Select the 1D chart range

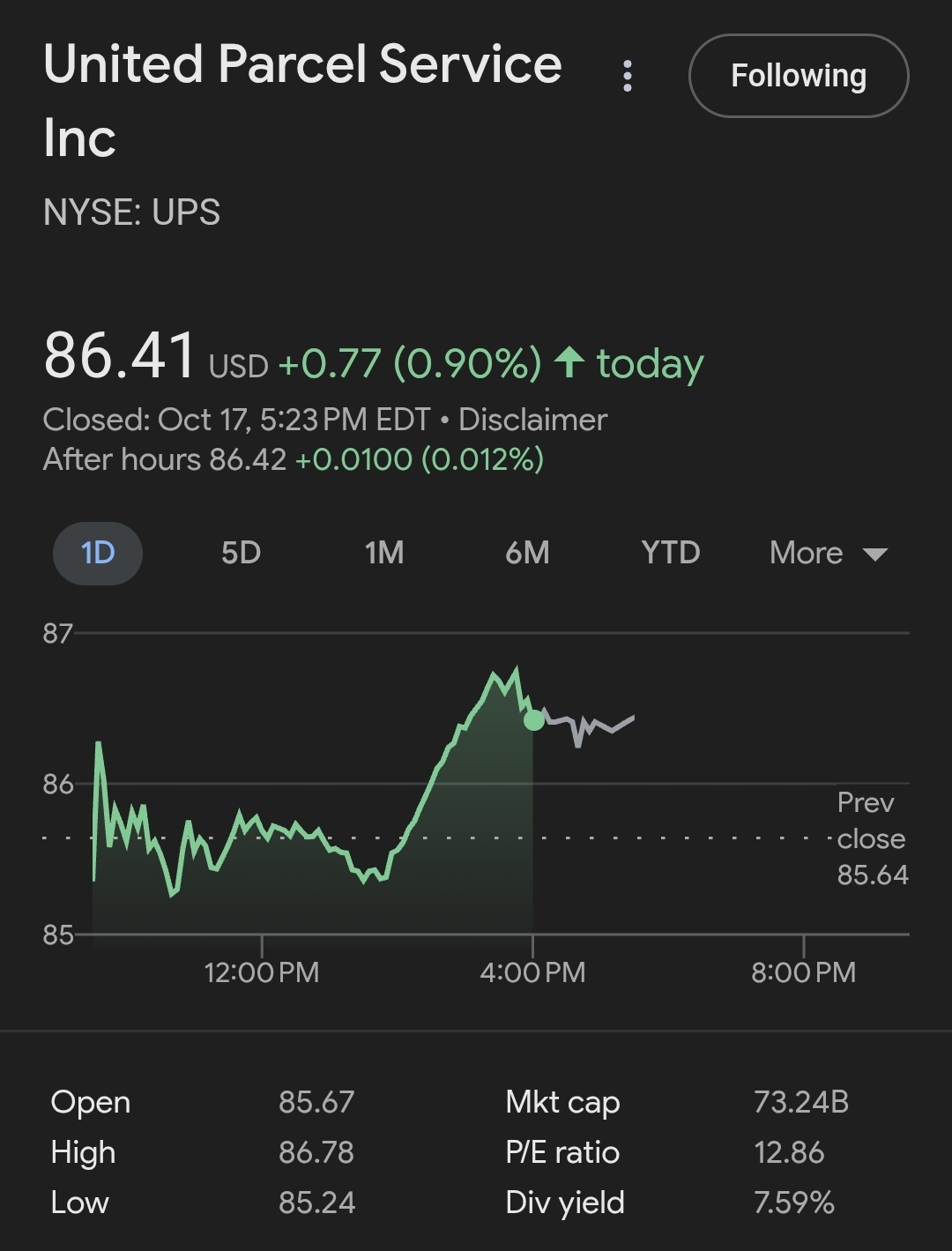98,553
